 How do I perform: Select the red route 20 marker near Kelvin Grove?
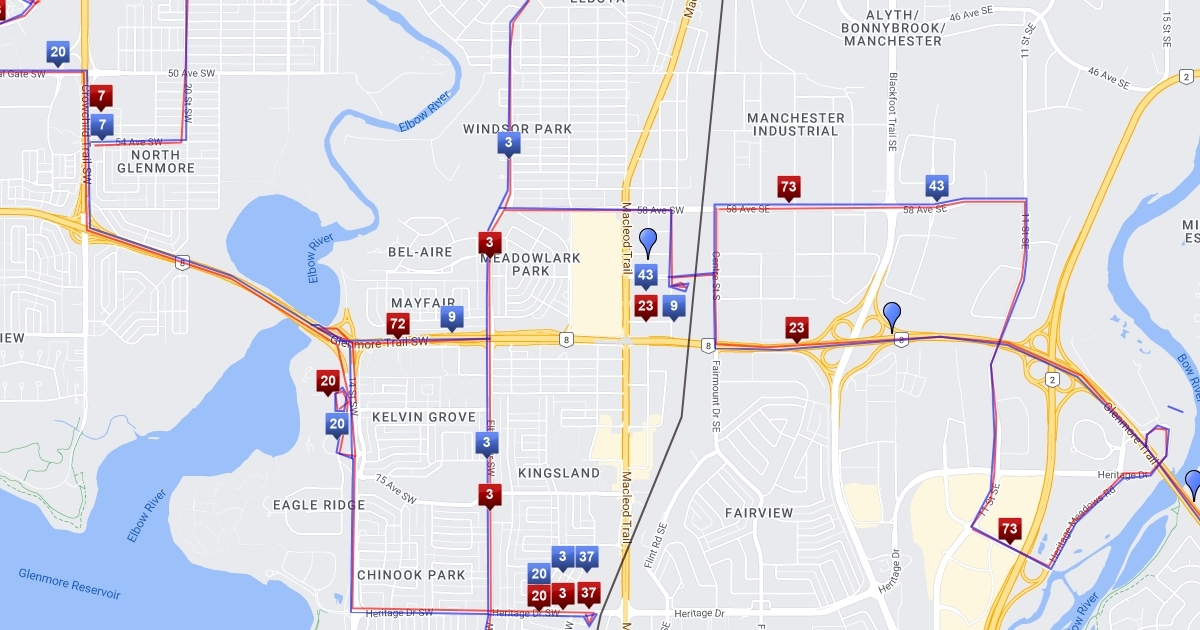point(328,381)
